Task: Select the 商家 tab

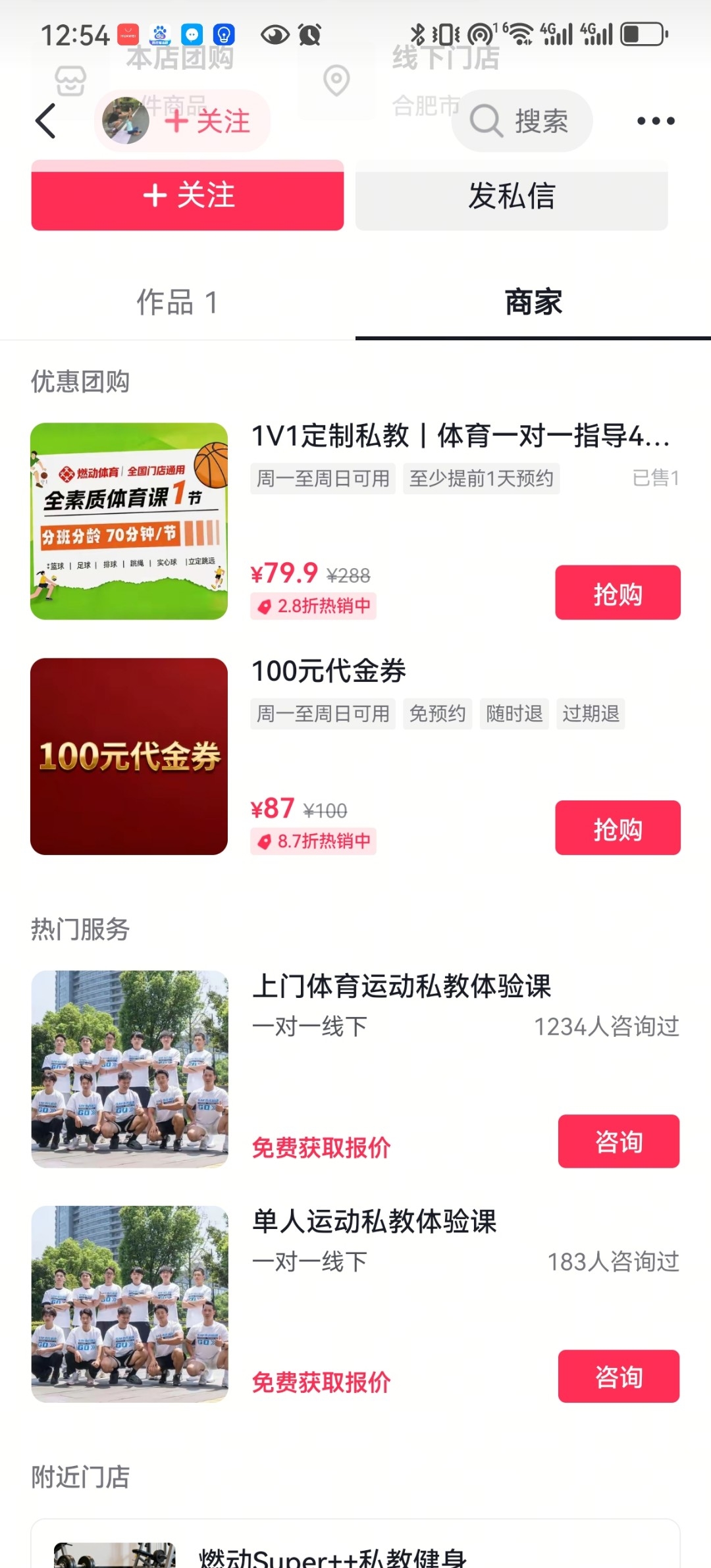Action: tap(533, 302)
